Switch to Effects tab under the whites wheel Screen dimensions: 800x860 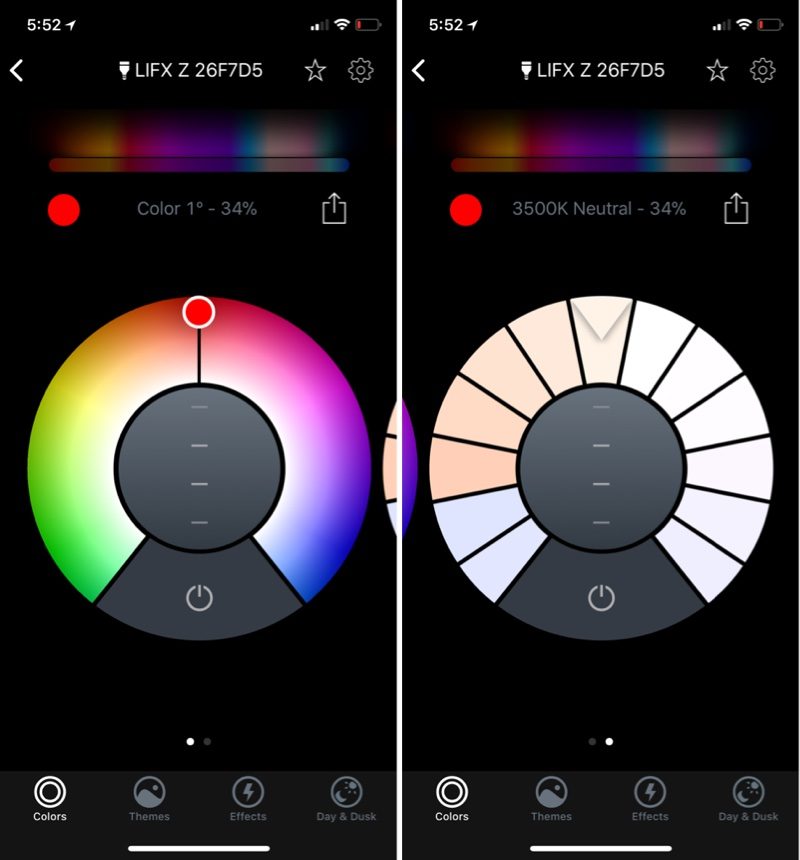point(649,799)
